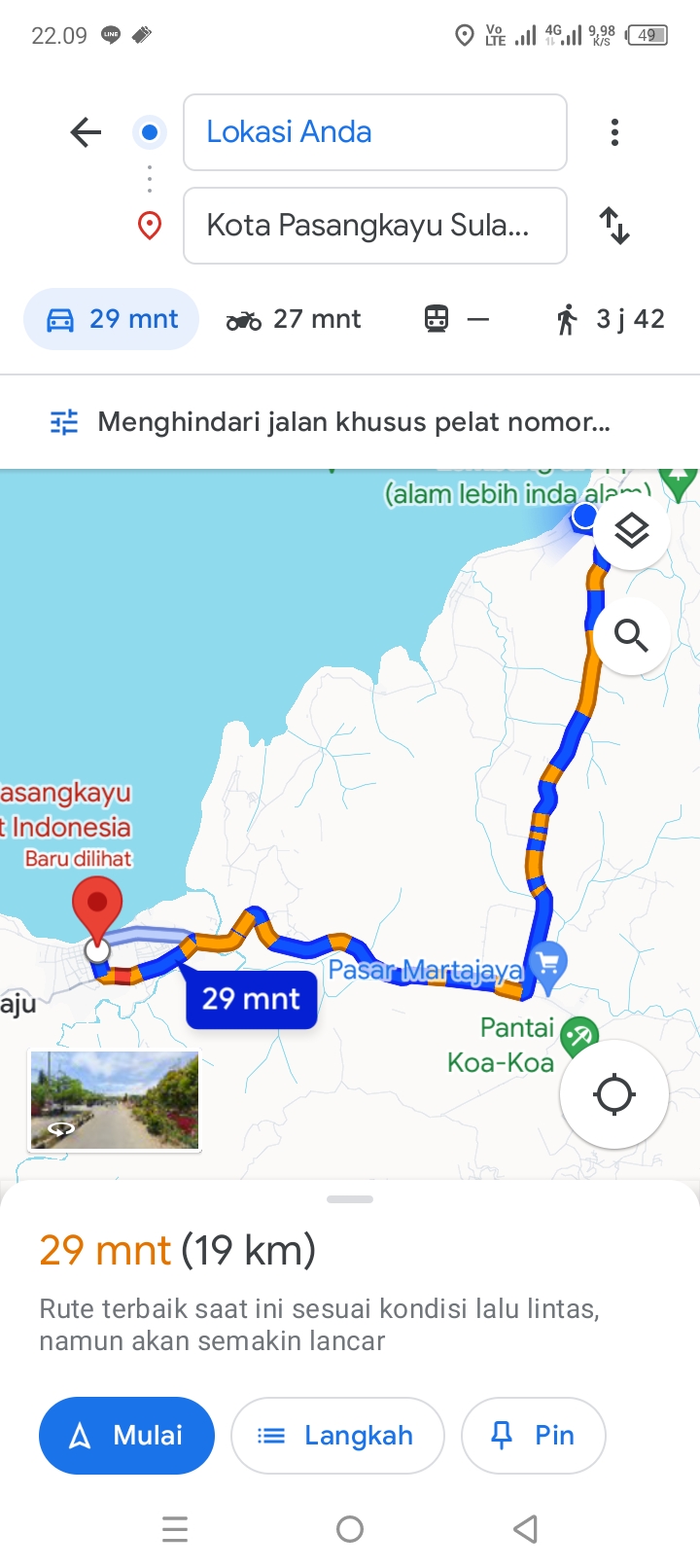Pin this route
The image size is (700, 1568).
point(534,1436)
